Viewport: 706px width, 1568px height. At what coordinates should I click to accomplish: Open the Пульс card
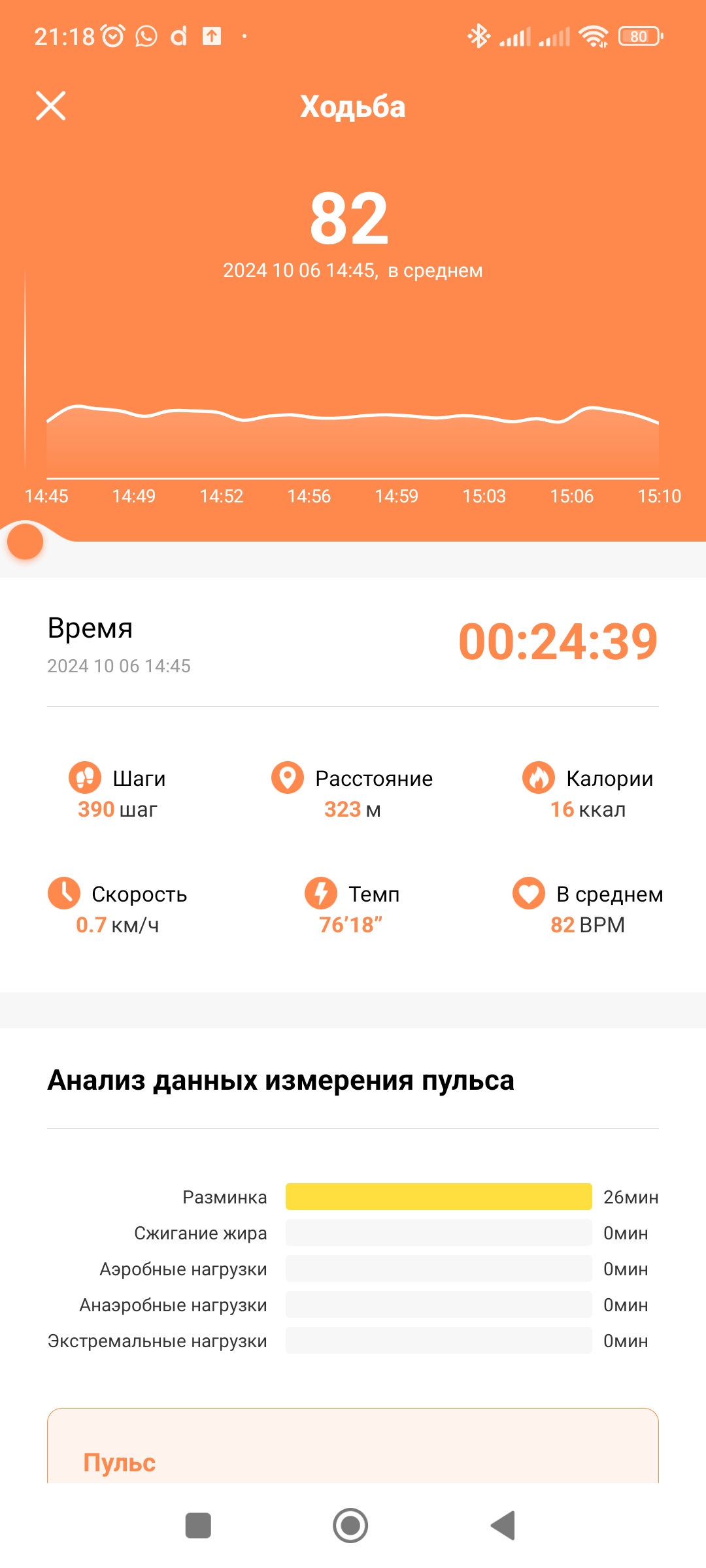point(353,1445)
